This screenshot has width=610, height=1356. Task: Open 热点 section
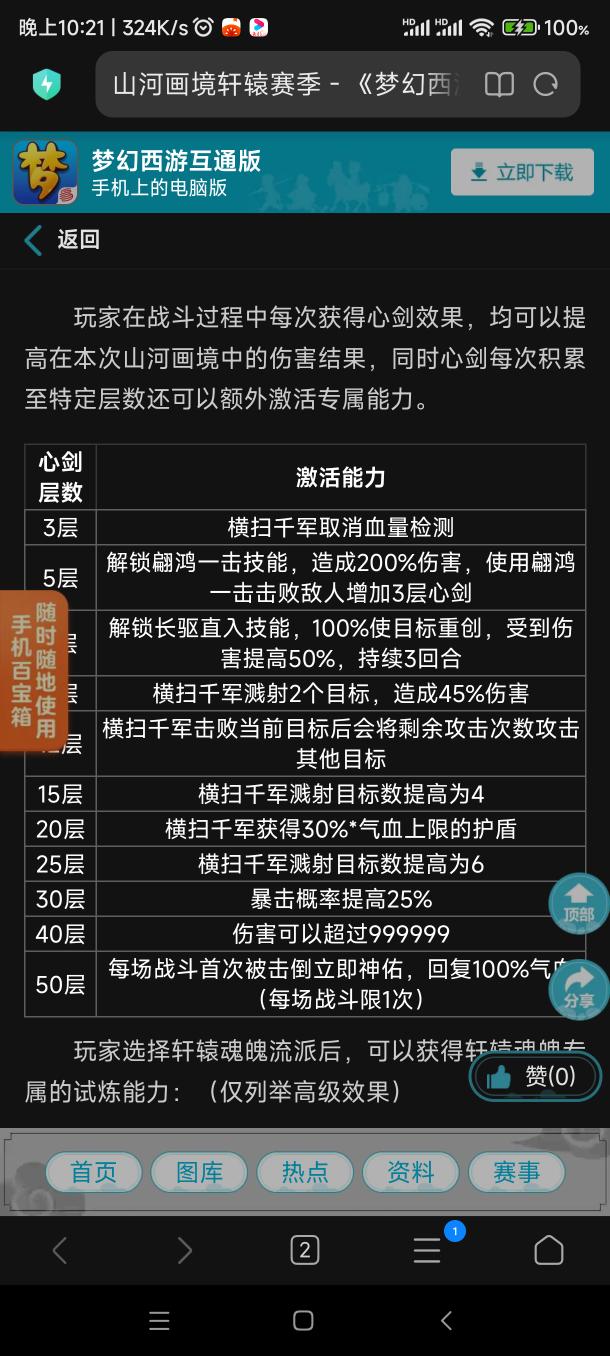(305, 1172)
